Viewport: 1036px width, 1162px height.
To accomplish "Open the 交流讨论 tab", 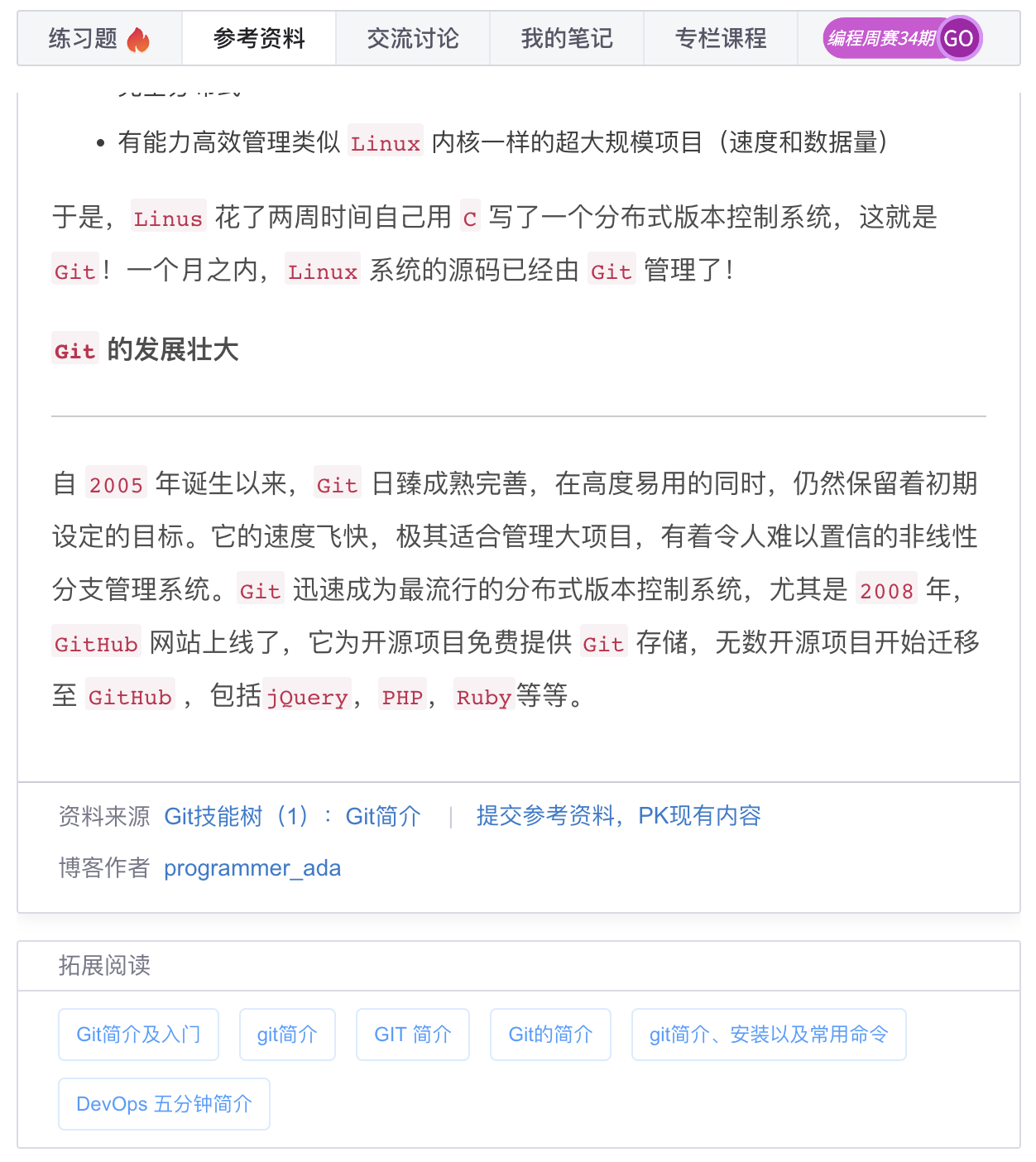I will pos(413,38).
